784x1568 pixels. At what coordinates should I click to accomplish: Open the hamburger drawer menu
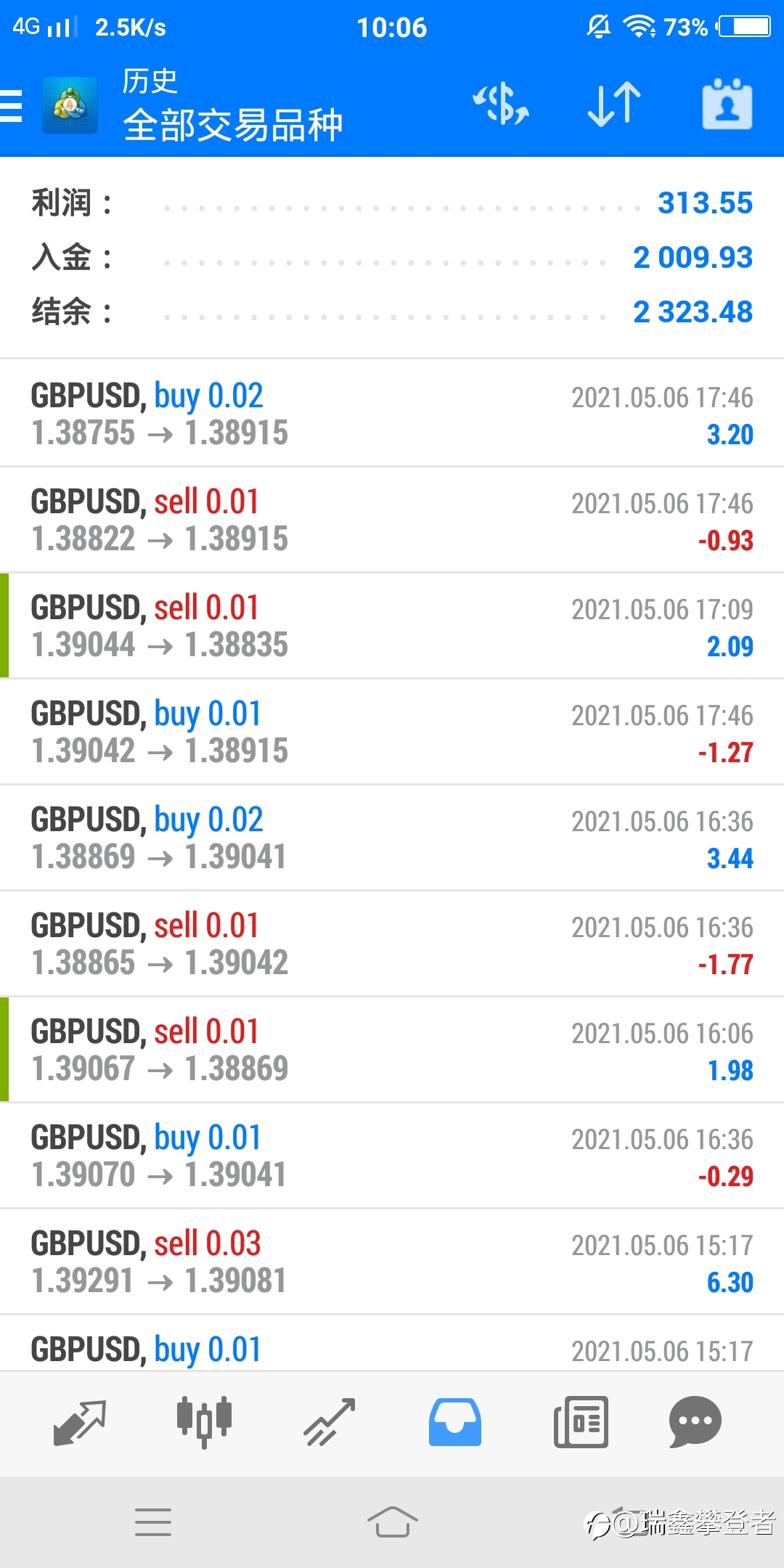coord(11,106)
